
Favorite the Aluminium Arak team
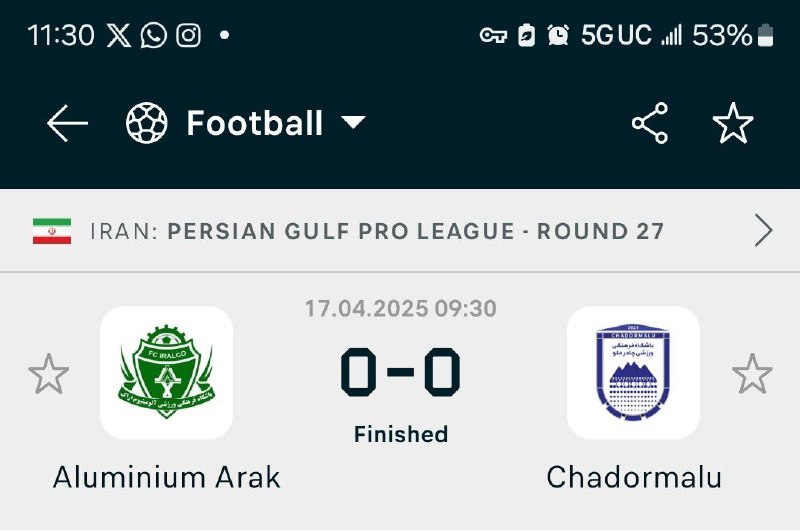pyautogui.click(x=48, y=375)
